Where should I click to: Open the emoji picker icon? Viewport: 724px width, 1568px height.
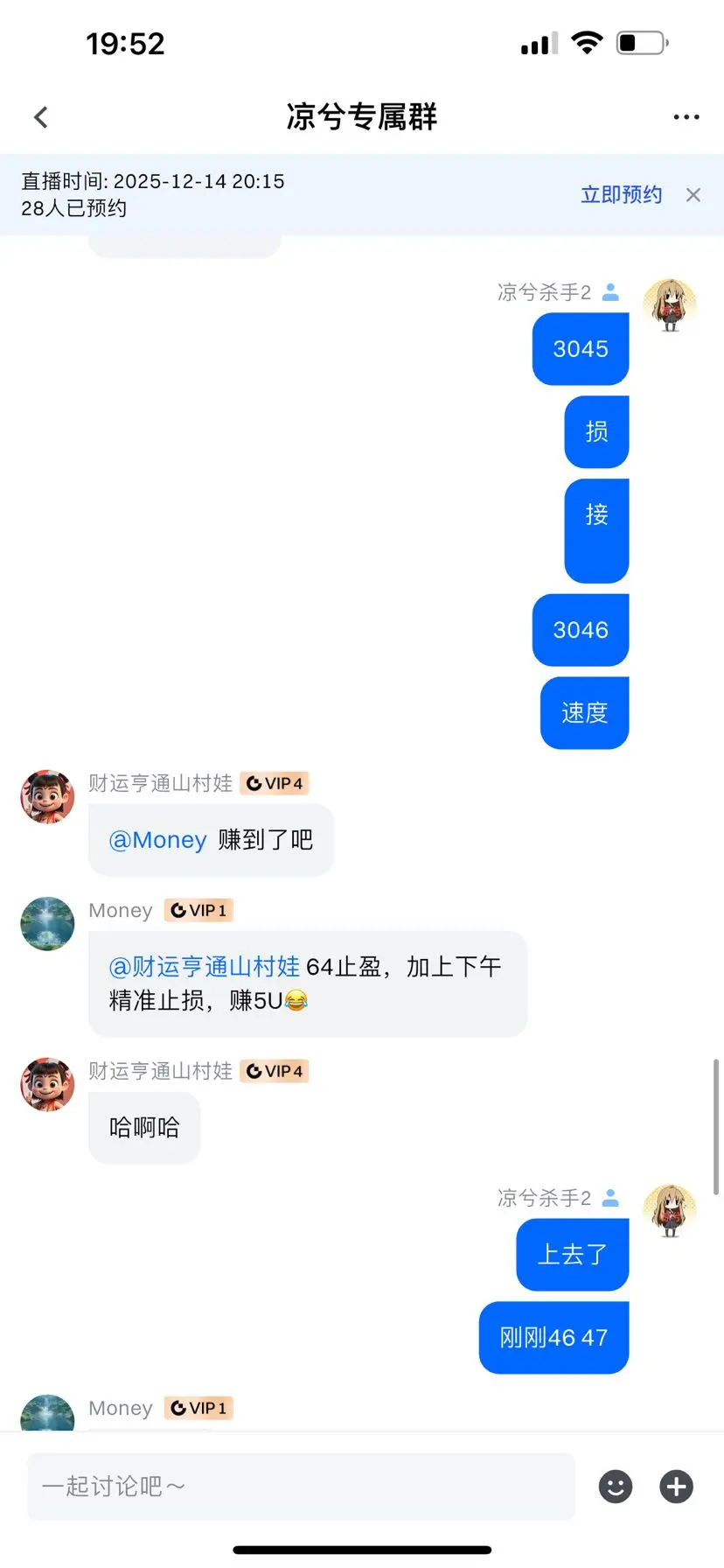(x=615, y=1487)
